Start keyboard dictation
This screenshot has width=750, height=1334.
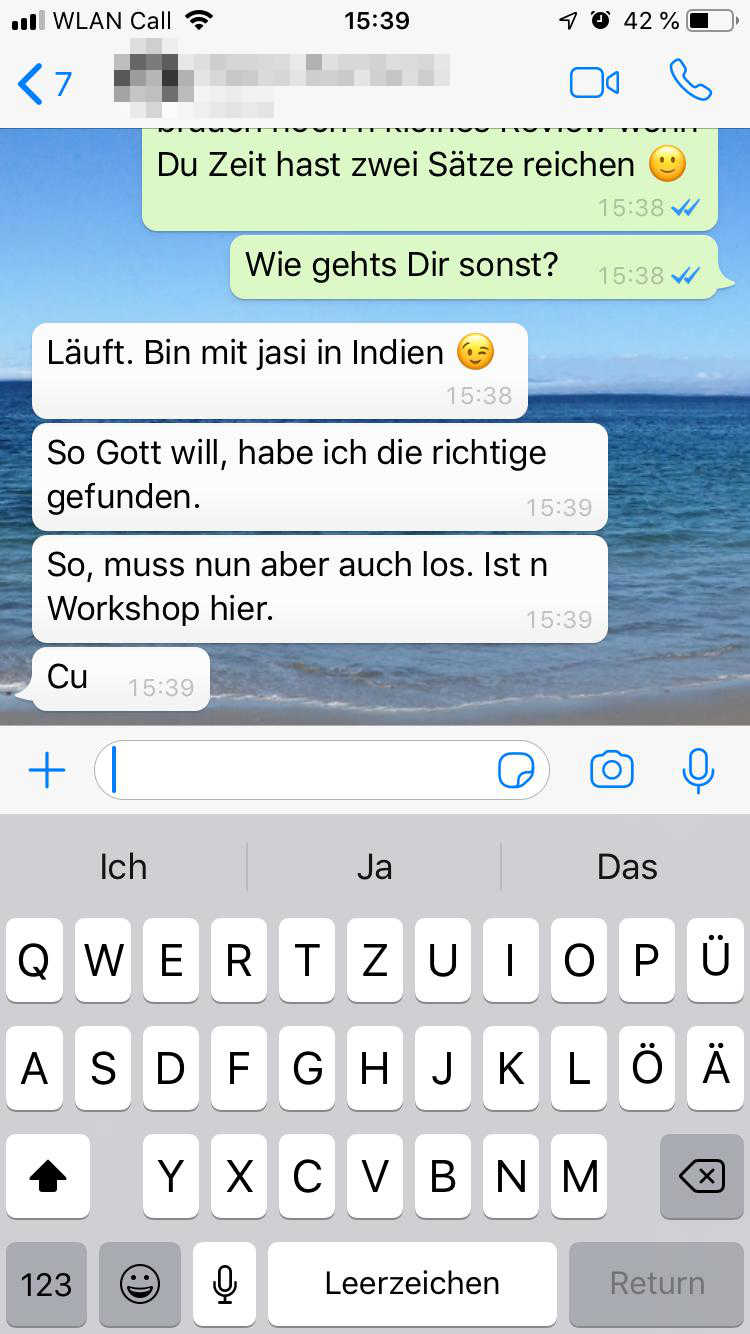point(225,1284)
